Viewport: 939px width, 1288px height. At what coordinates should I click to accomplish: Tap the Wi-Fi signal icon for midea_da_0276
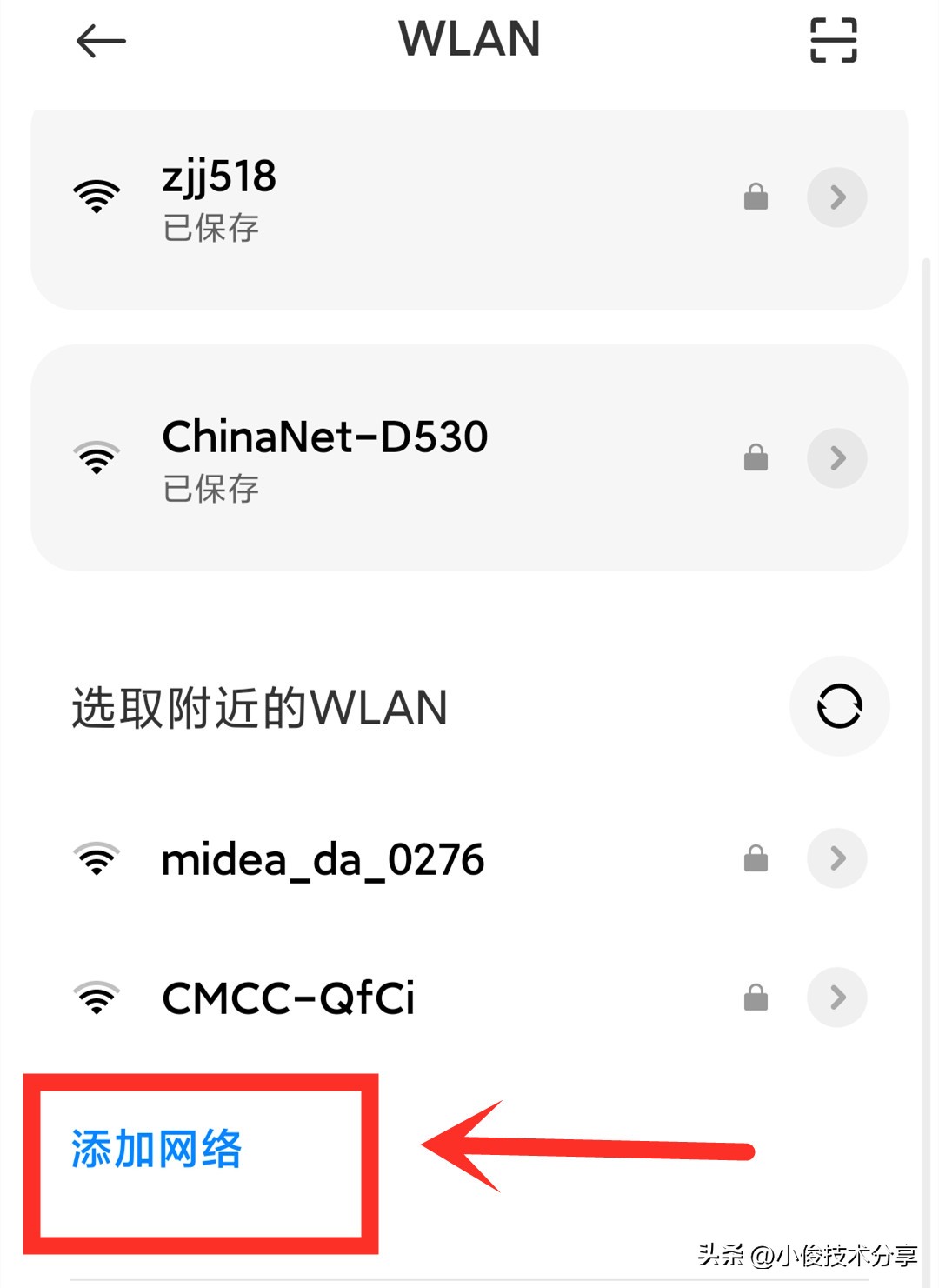coord(96,859)
